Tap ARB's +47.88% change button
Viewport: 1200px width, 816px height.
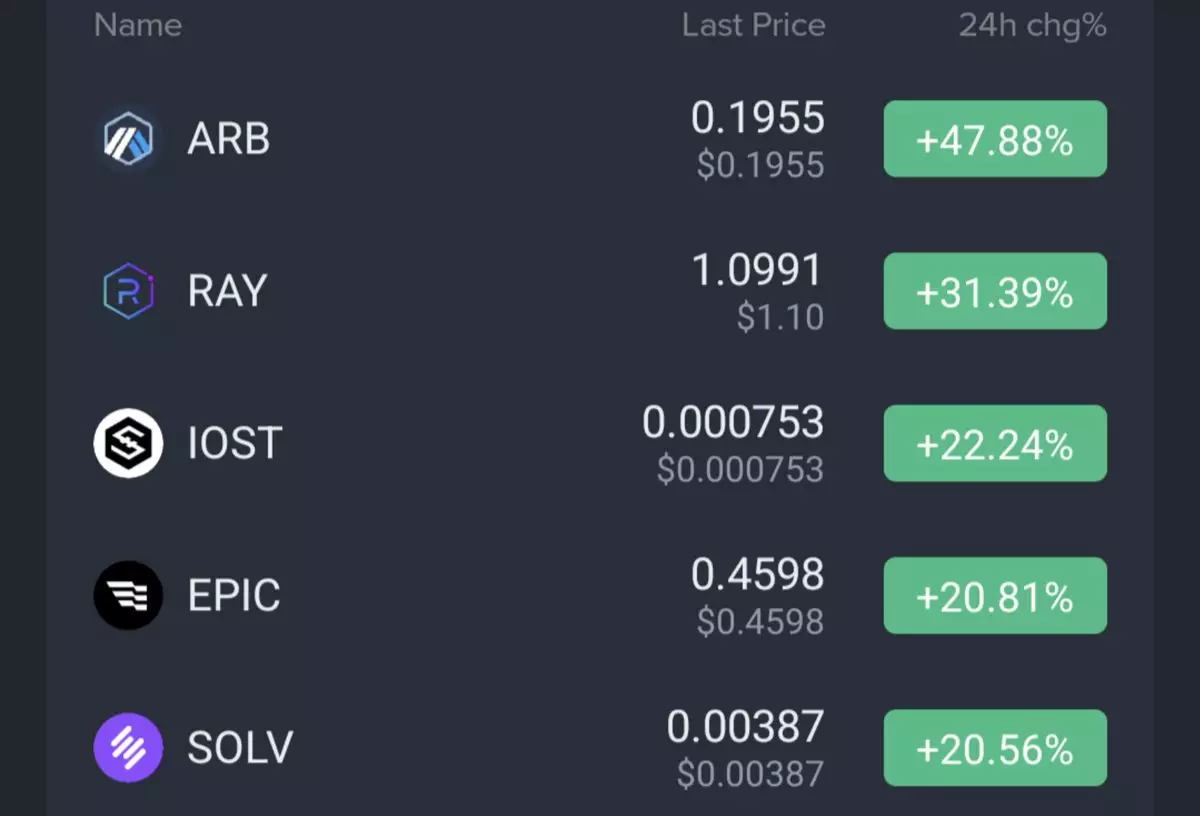tap(995, 139)
